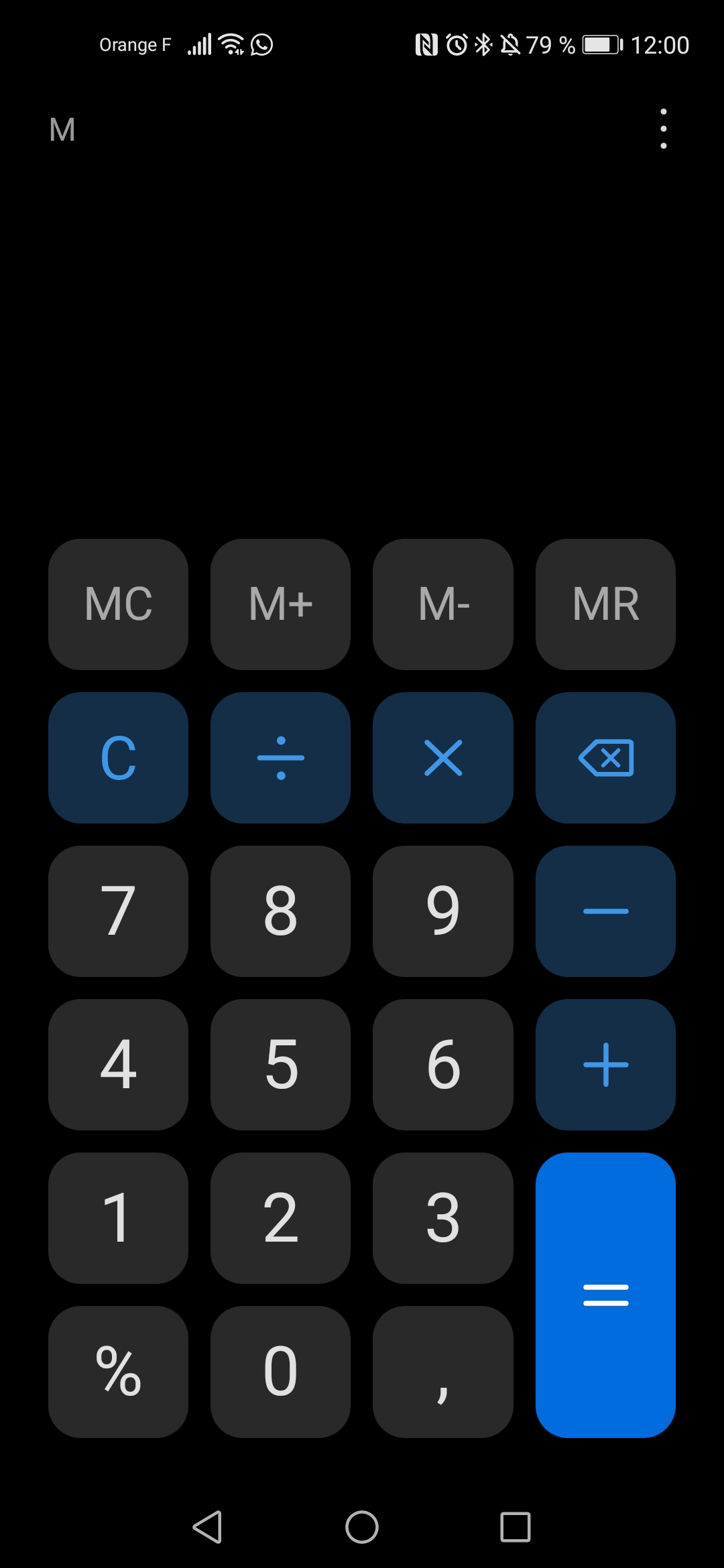This screenshot has width=724, height=1568.
Task: Select the division operator
Action: tap(280, 757)
